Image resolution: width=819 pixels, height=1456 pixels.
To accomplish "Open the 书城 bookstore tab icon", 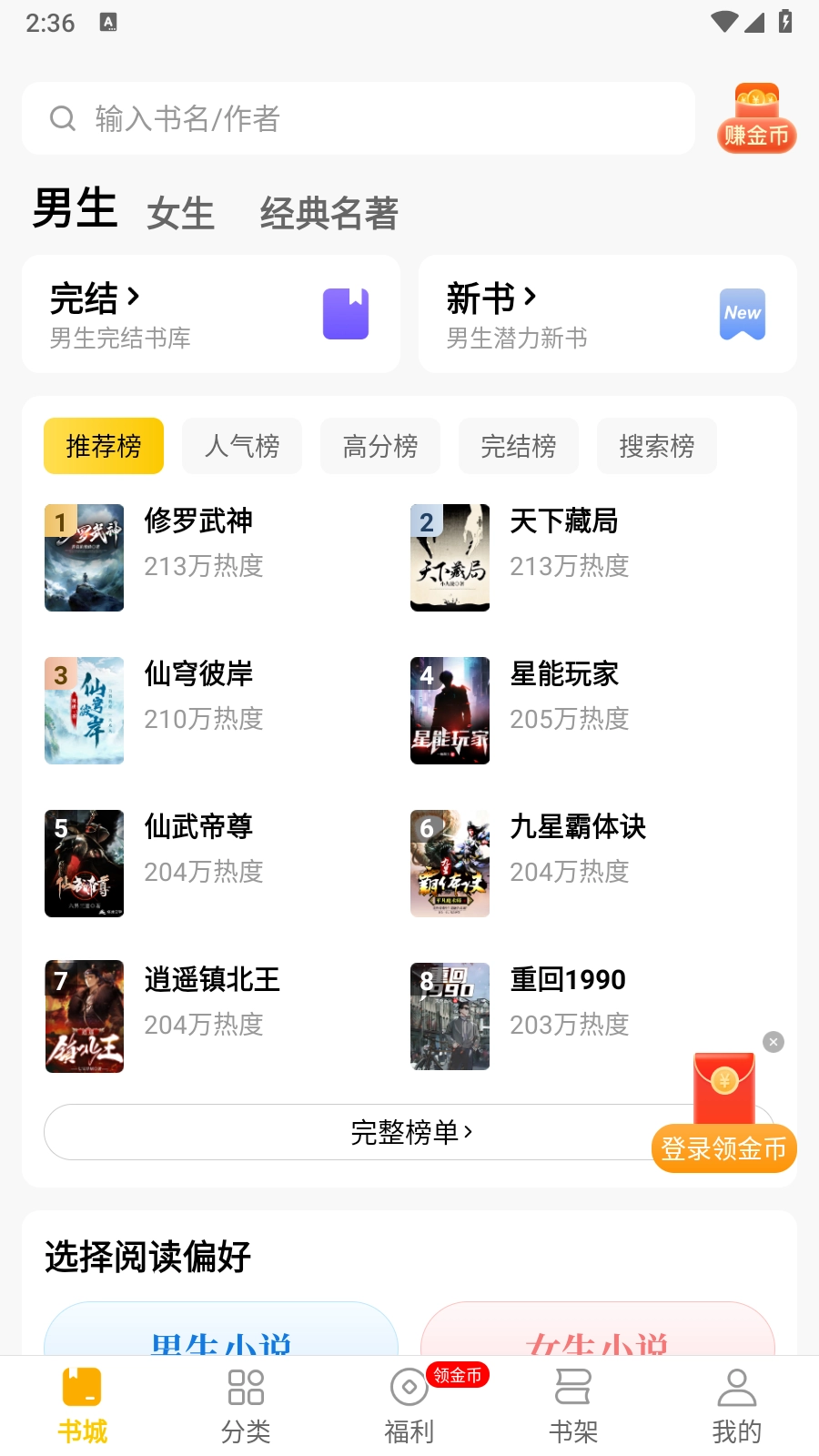I will pos(81,1388).
